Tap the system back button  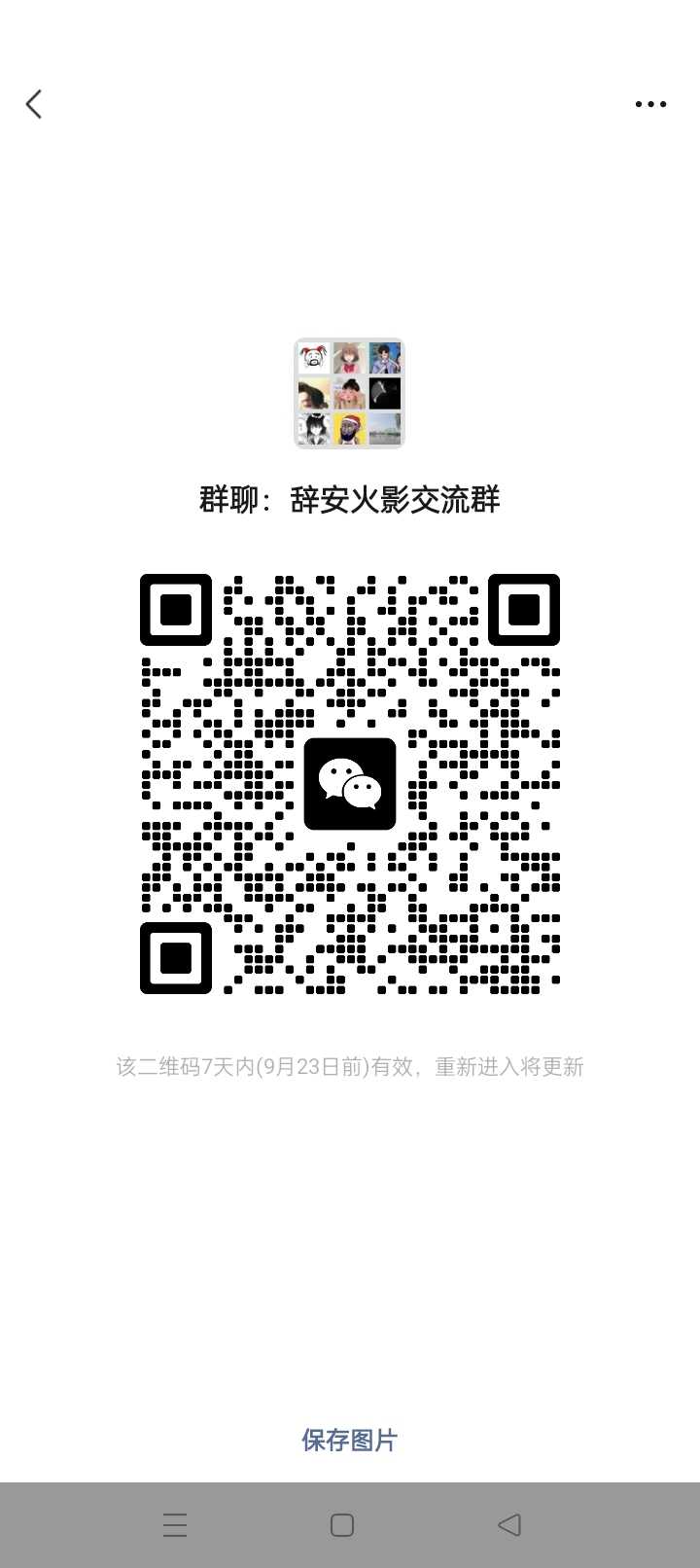pyautogui.click(x=509, y=1525)
